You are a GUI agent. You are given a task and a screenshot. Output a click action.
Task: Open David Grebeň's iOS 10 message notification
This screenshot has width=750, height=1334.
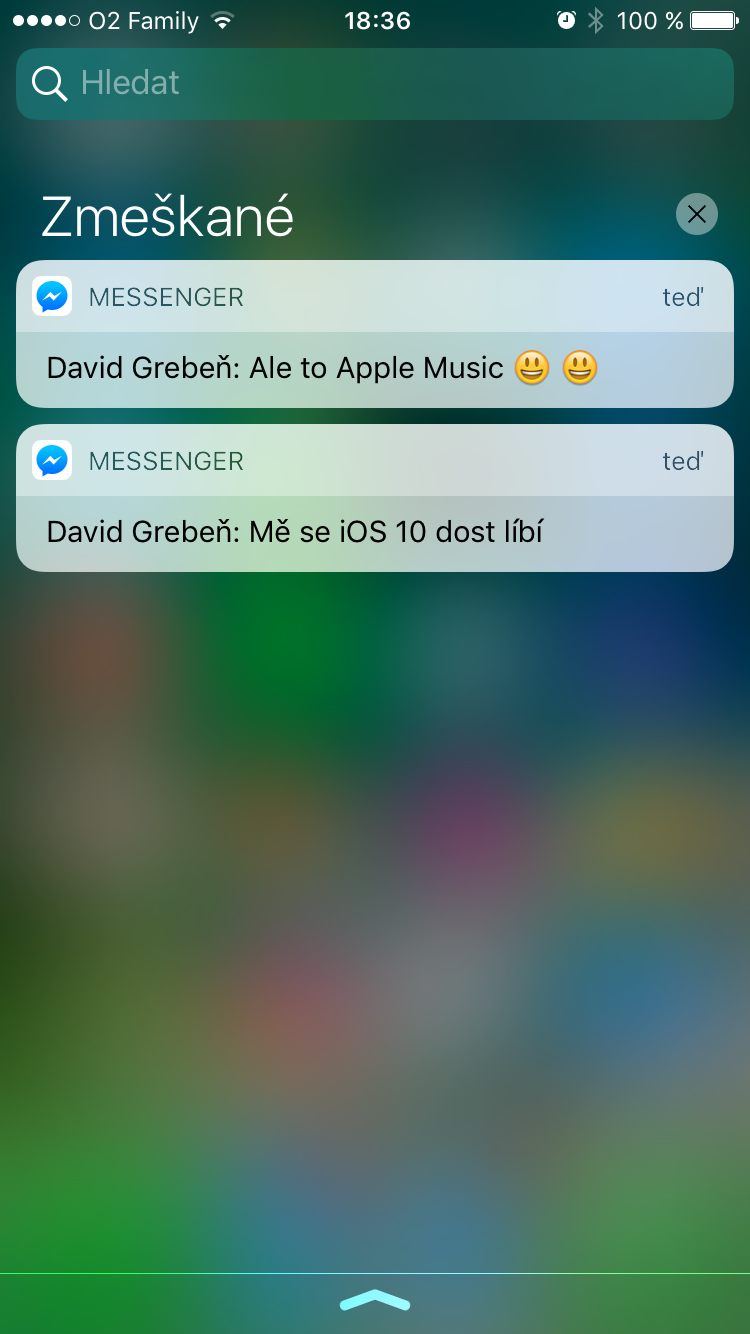[x=375, y=531]
